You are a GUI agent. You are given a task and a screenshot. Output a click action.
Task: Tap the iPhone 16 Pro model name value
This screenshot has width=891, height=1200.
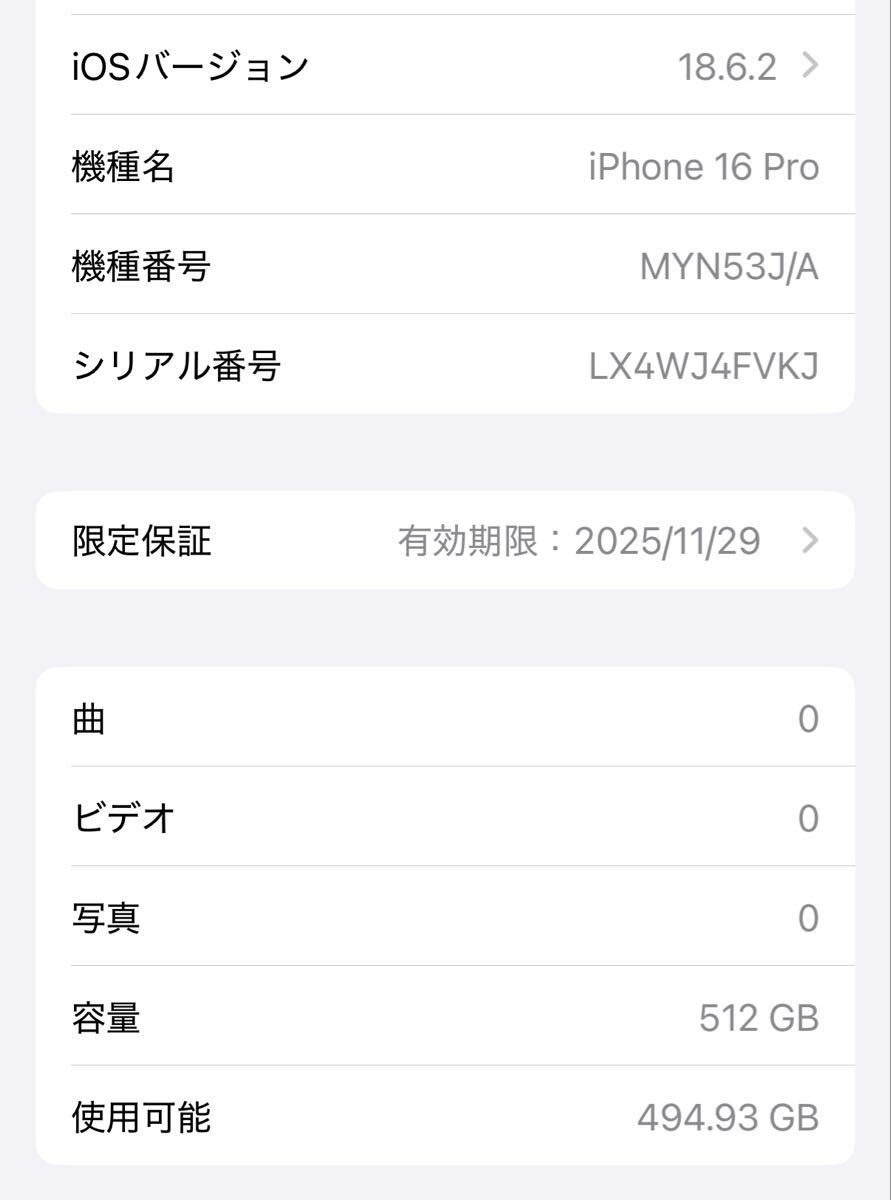click(x=705, y=166)
